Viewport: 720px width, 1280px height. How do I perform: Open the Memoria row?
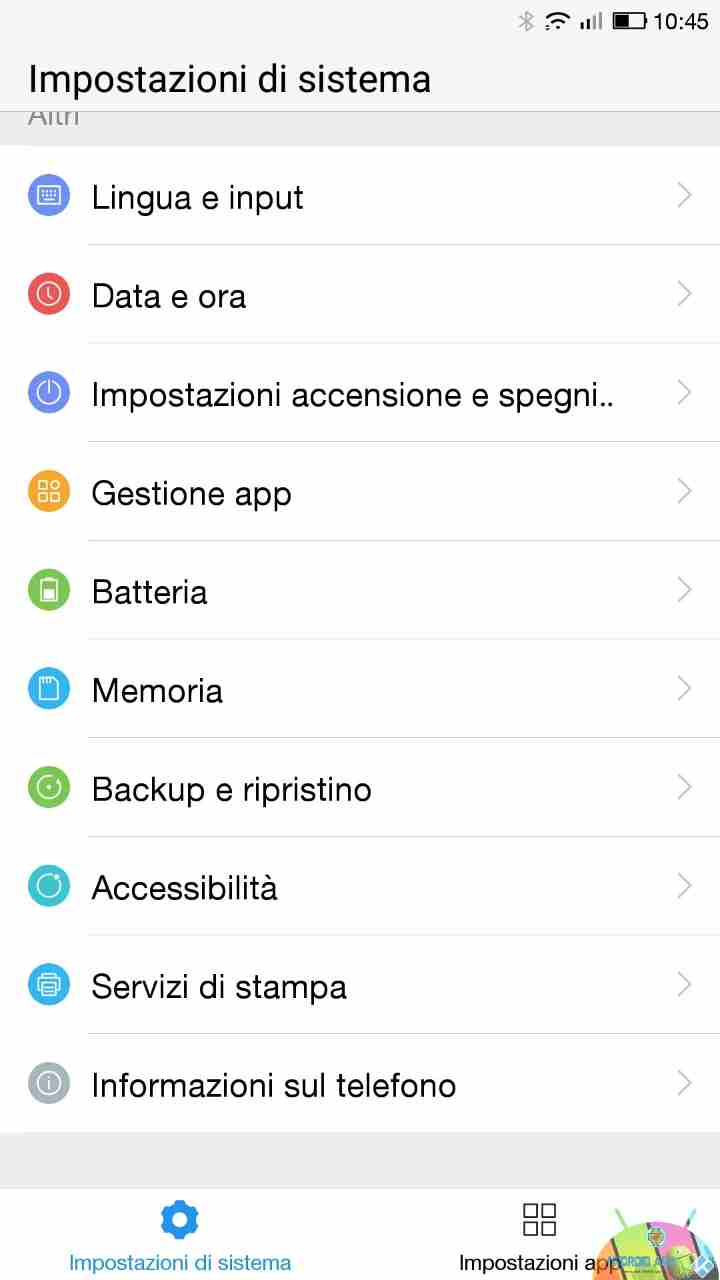[360, 689]
